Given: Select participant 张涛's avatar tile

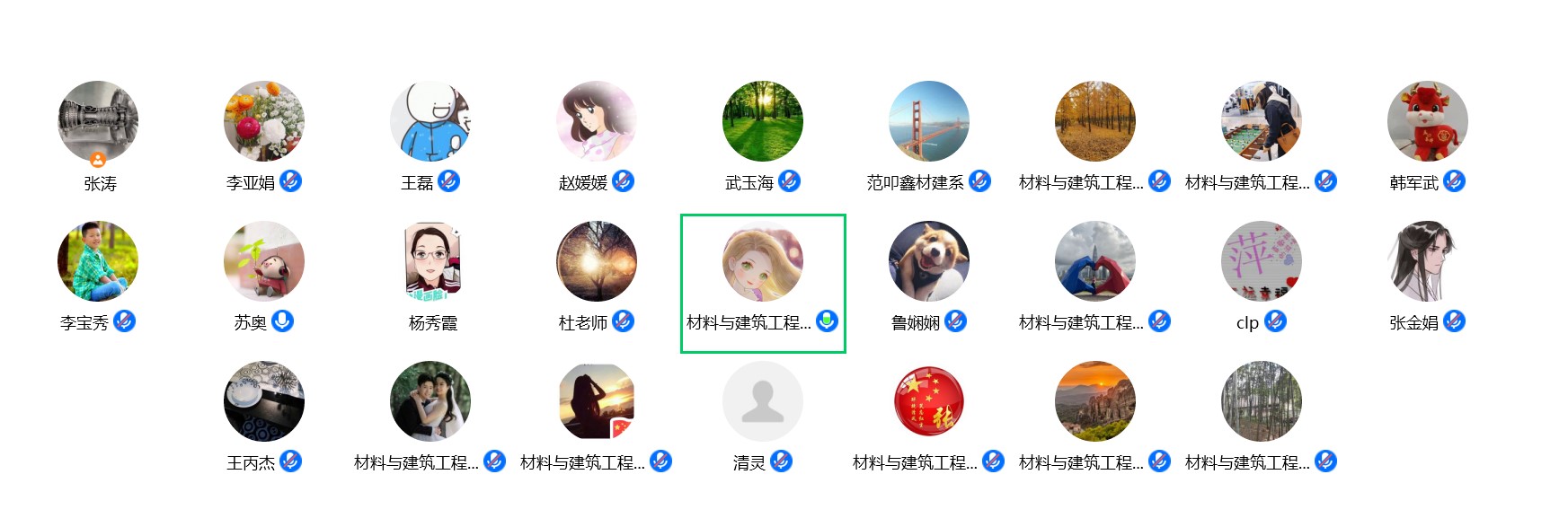Looking at the screenshot, I should [x=98, y=122].
